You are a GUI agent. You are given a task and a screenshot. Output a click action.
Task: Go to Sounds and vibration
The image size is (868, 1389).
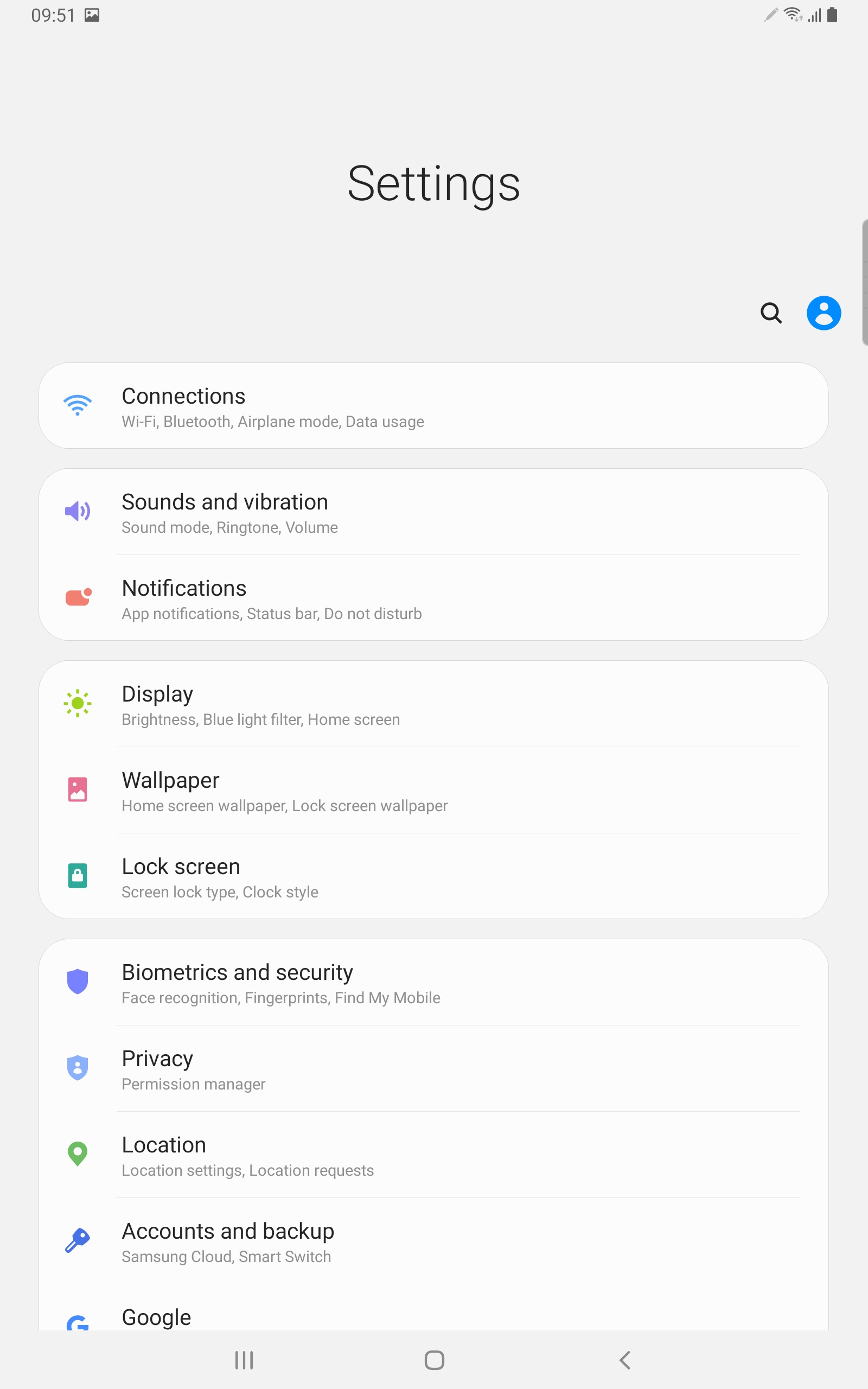click(x=433, y=512)
